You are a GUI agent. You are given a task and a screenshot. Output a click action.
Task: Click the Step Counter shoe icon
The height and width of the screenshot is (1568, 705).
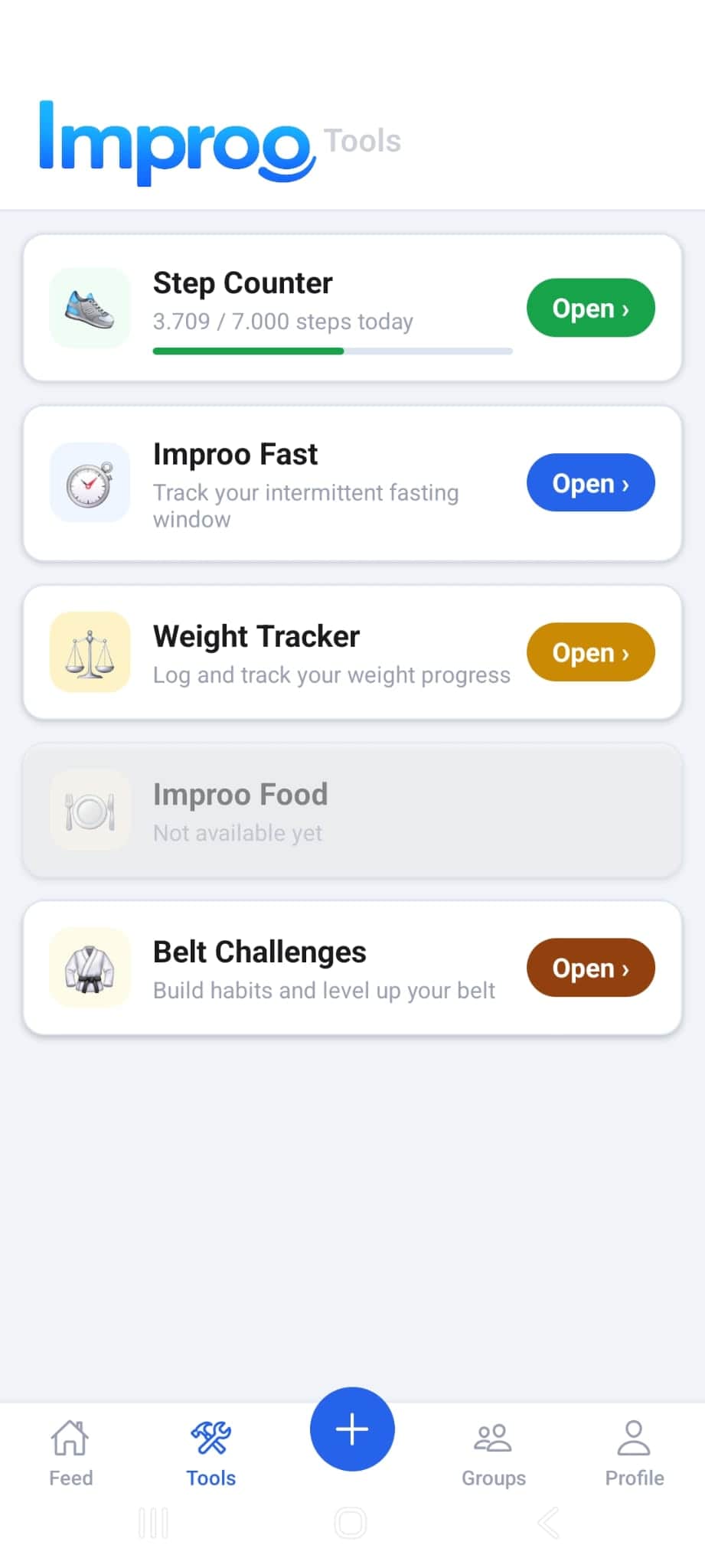(x=90, y=308)
